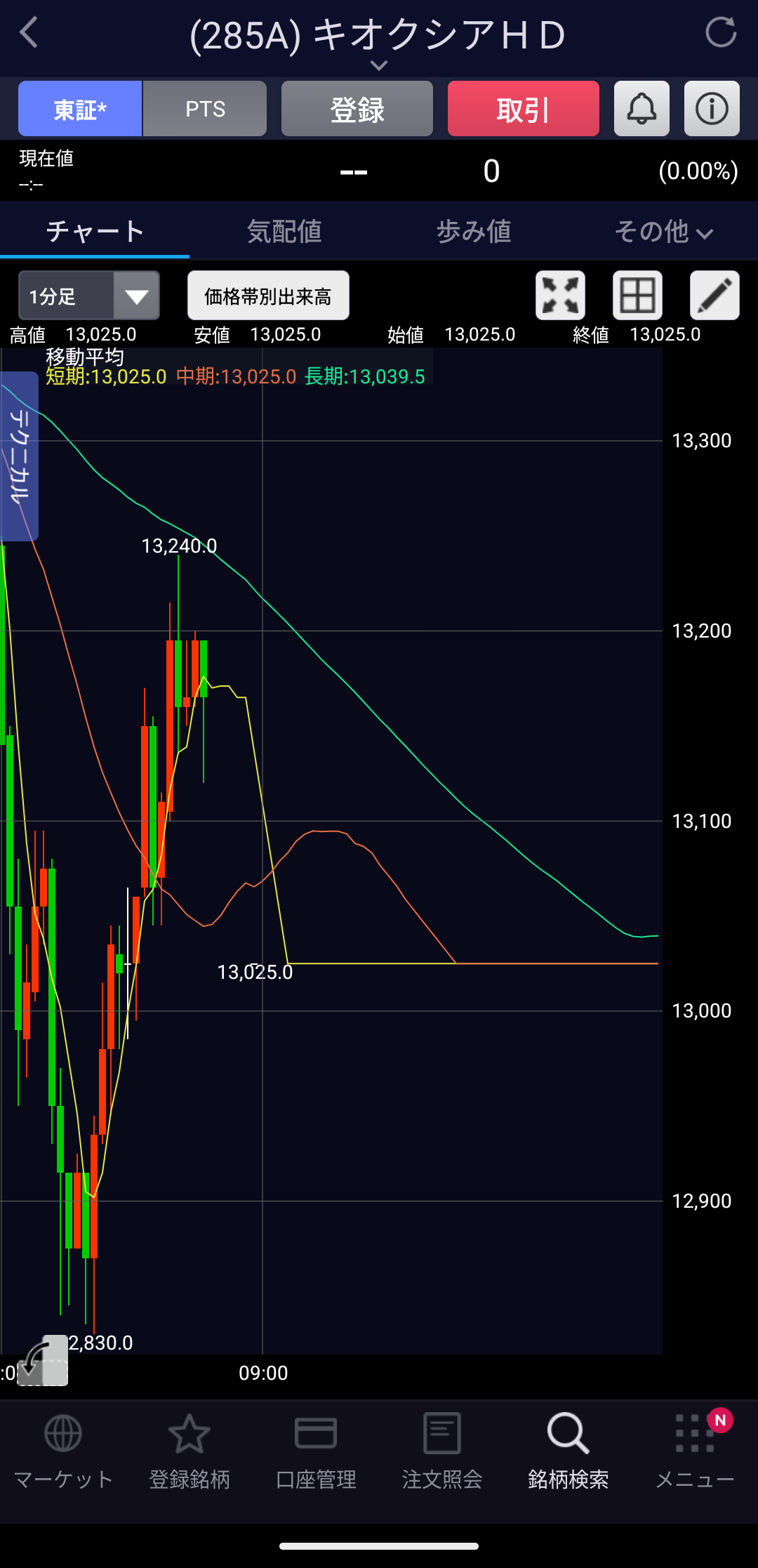Viewport: 758px width, 1568px height.
Task: Select the 東証 market segment
Action: click(x=80, y=109)
